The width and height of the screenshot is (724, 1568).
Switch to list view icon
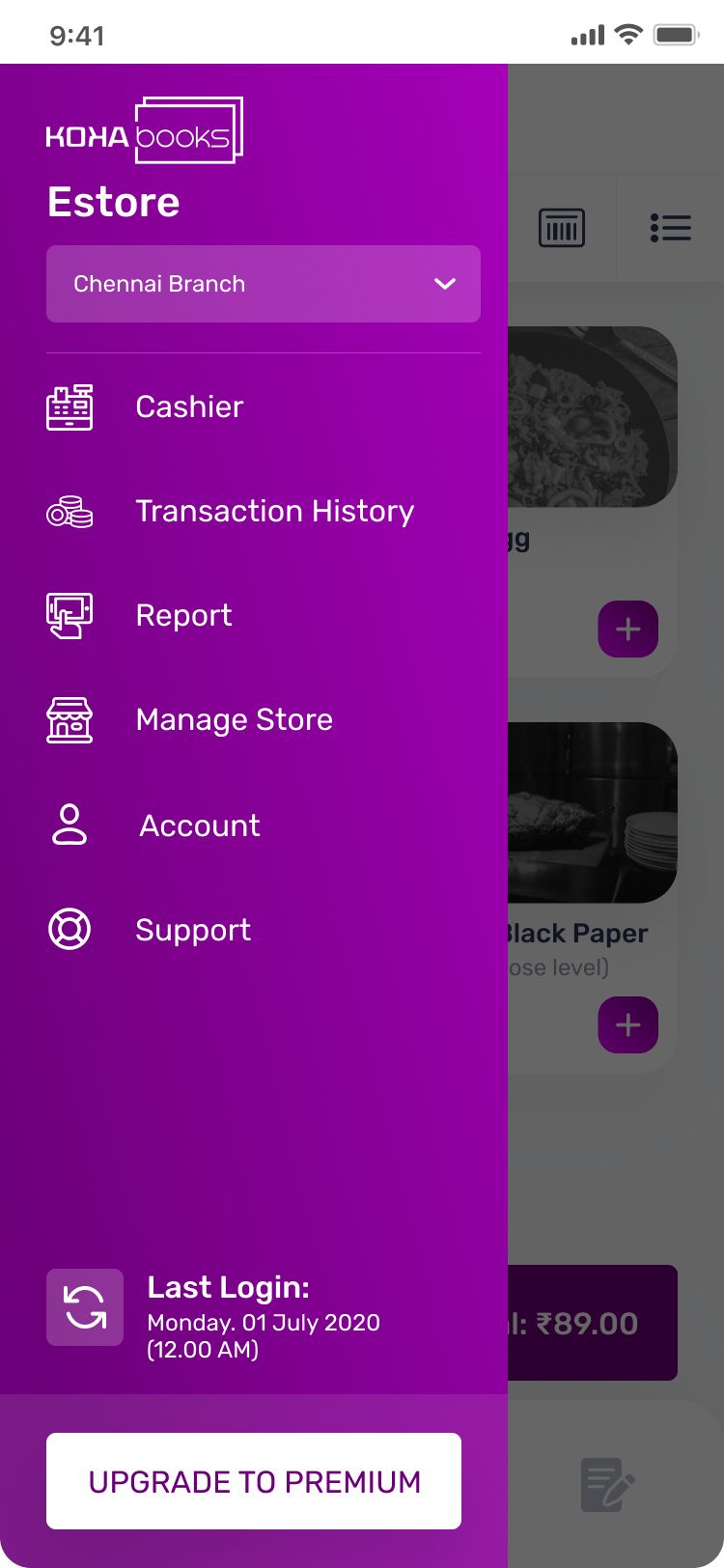click(x=670, y=228)
